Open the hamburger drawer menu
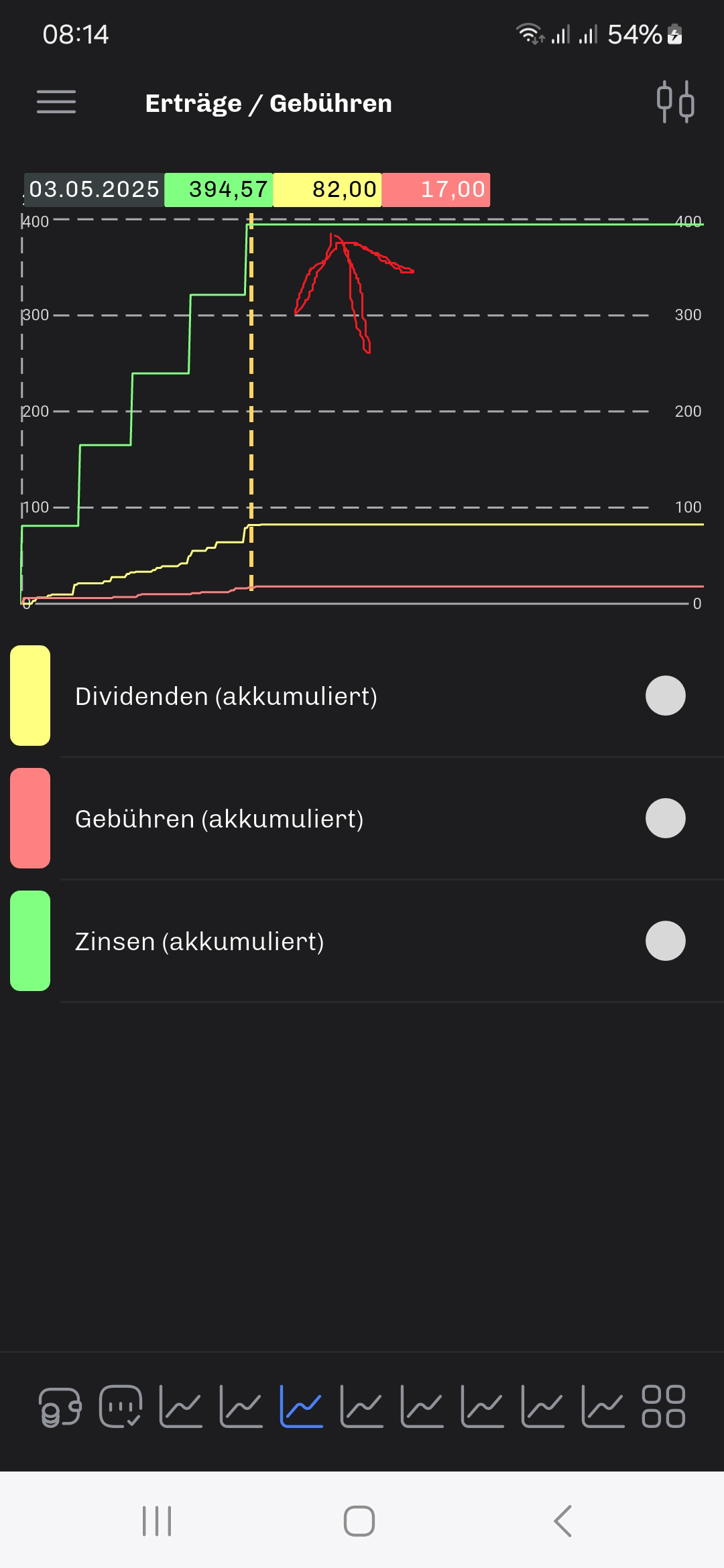The image size is (724, 1568). point(56,102)
